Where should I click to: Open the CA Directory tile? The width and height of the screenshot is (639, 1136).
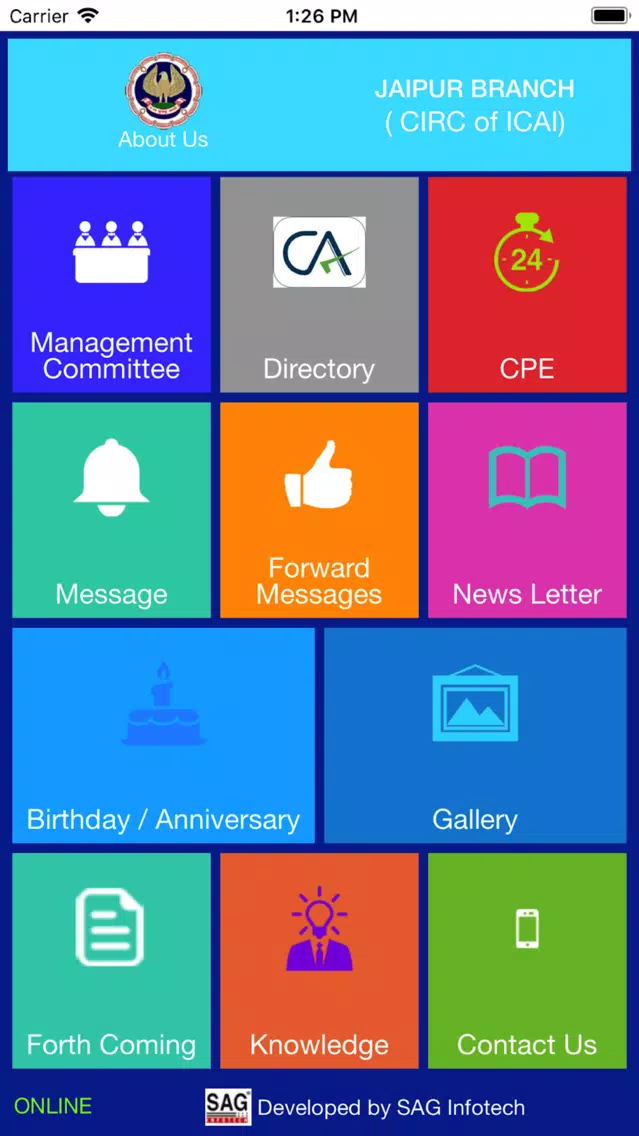320,285
